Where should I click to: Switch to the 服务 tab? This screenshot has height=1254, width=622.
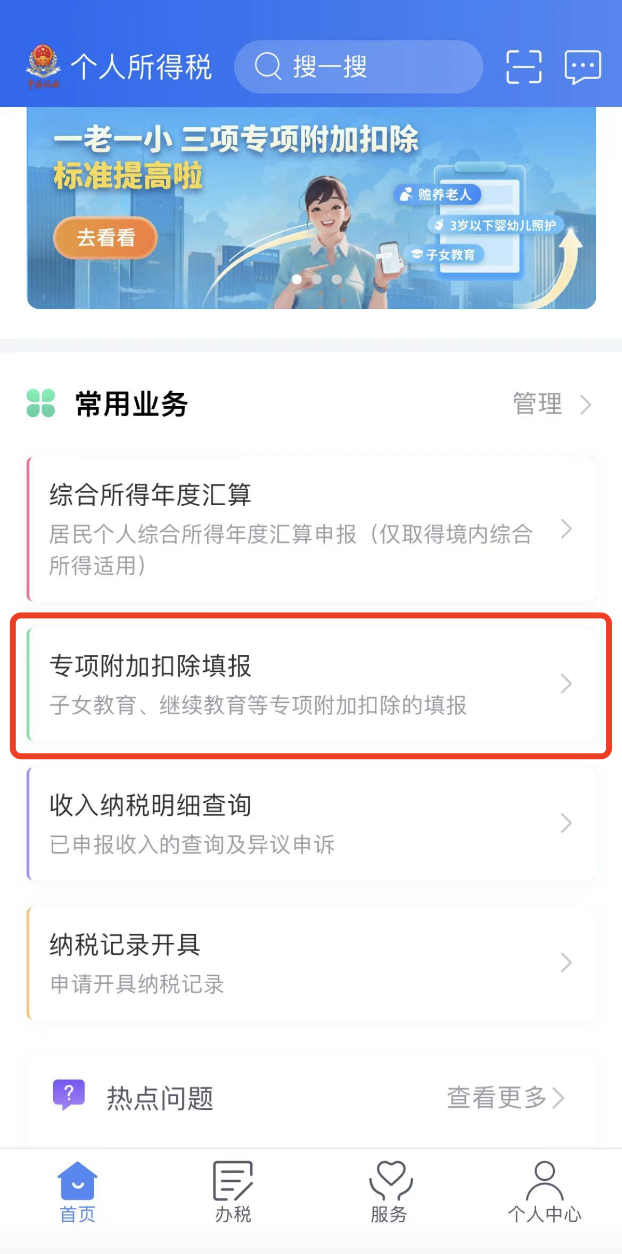click(x=389, y=1193)
